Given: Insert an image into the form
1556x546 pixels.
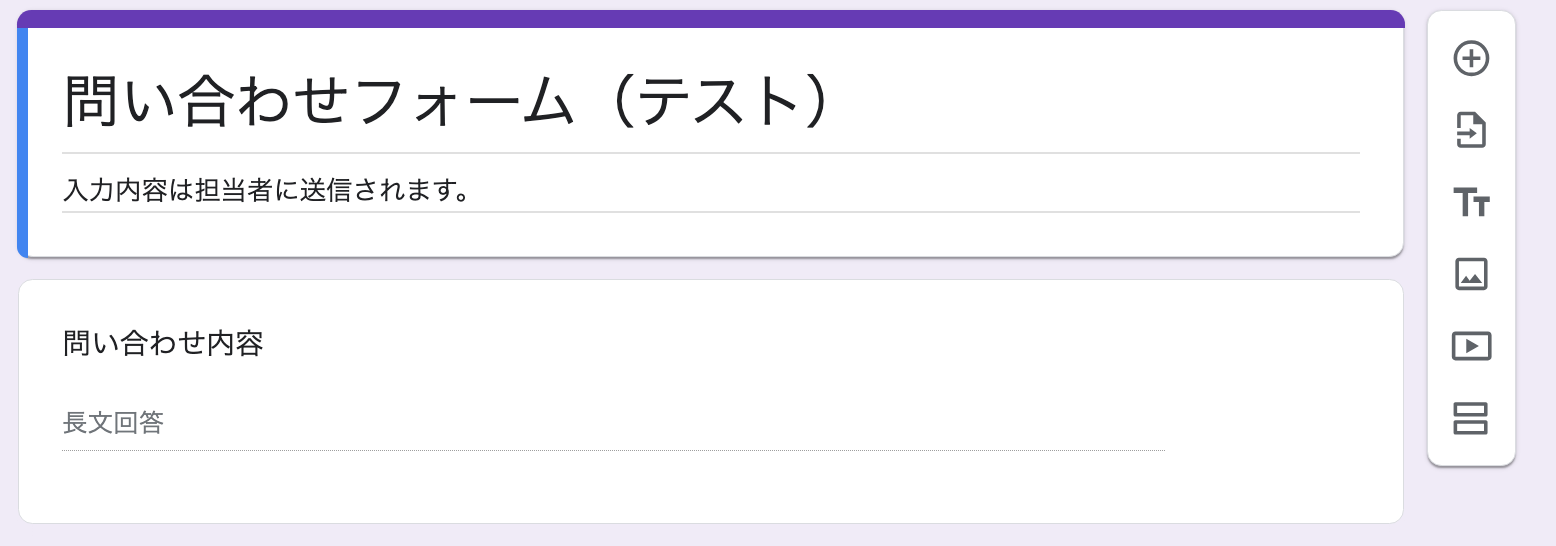Looking at the screenshot, I should (x=1471, y=274).
